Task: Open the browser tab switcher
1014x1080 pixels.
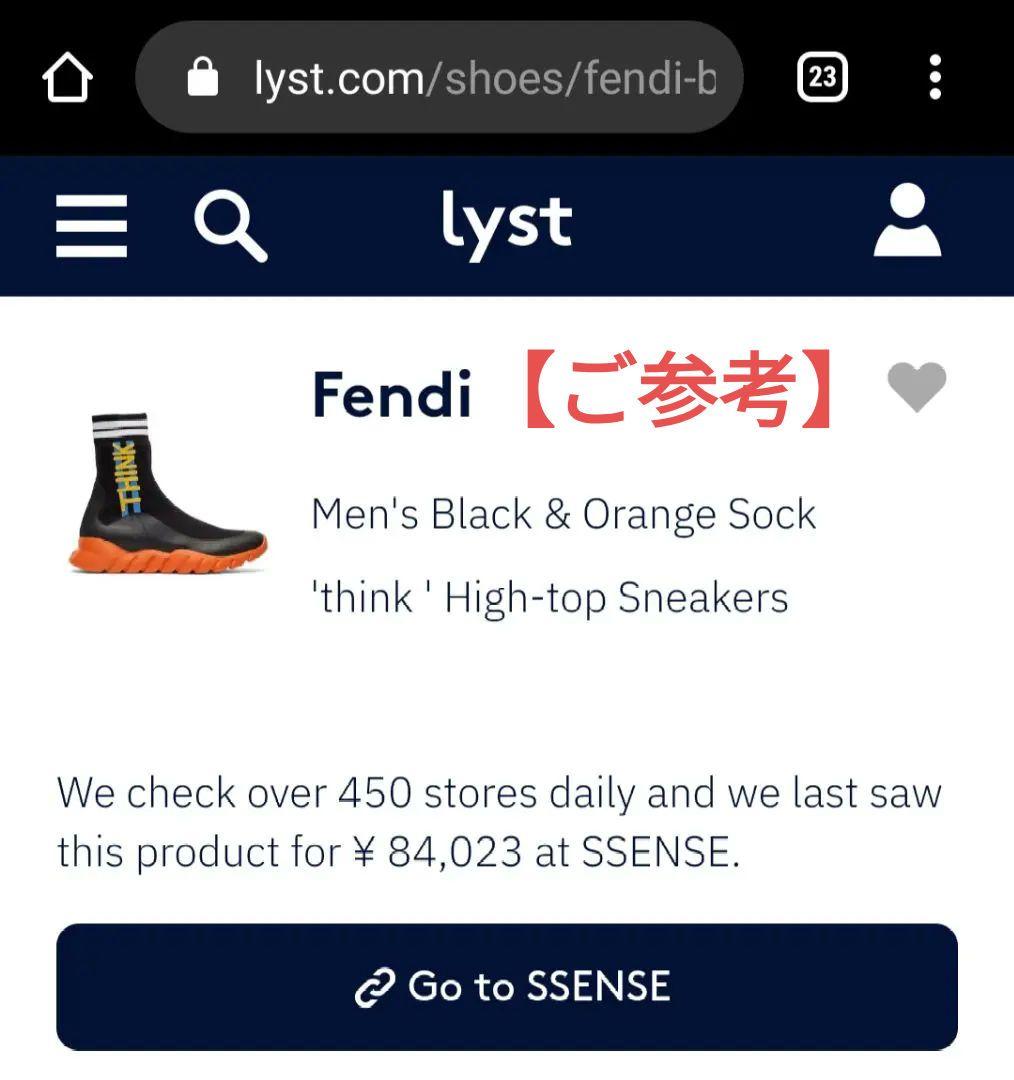Action: click(x=822, y=78)
